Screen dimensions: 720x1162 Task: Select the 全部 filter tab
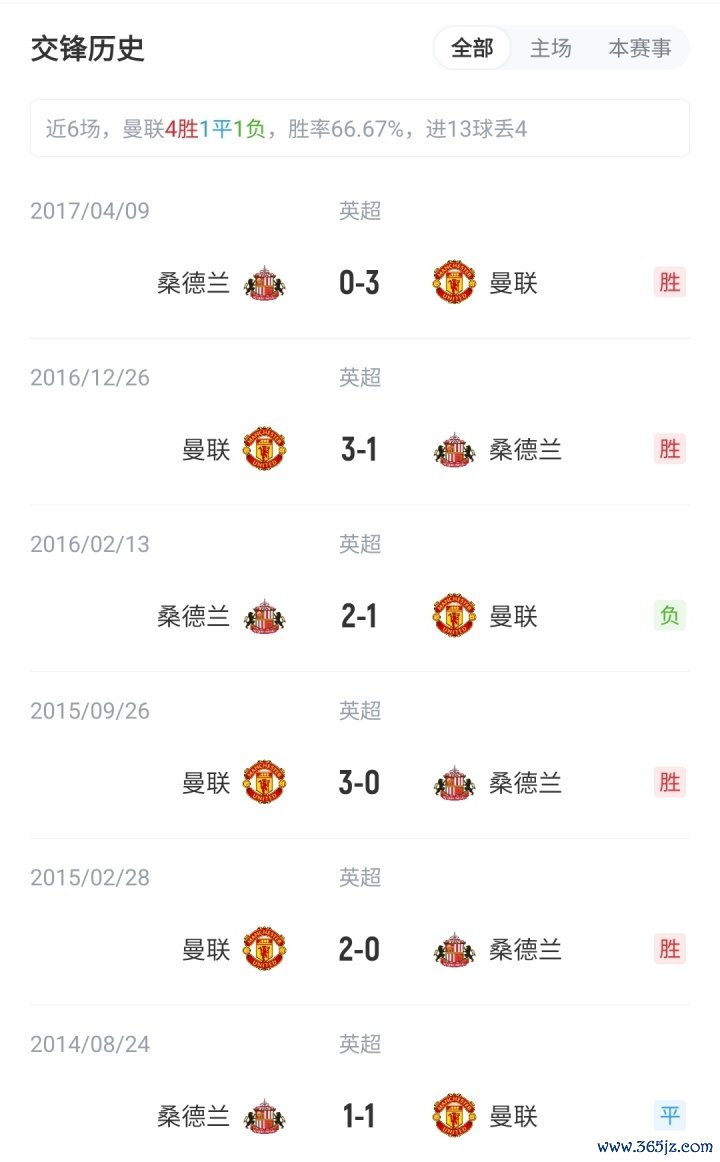click(472, 48)
